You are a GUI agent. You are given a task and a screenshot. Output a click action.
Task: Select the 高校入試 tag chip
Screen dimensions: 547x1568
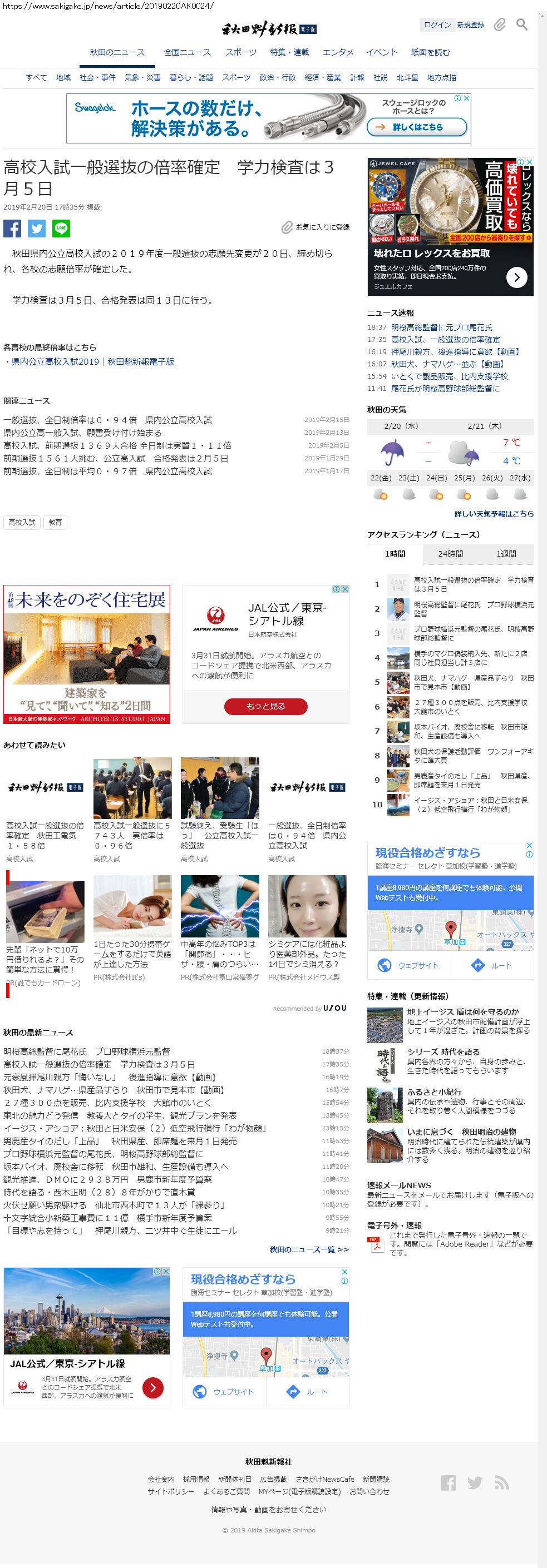22,522
